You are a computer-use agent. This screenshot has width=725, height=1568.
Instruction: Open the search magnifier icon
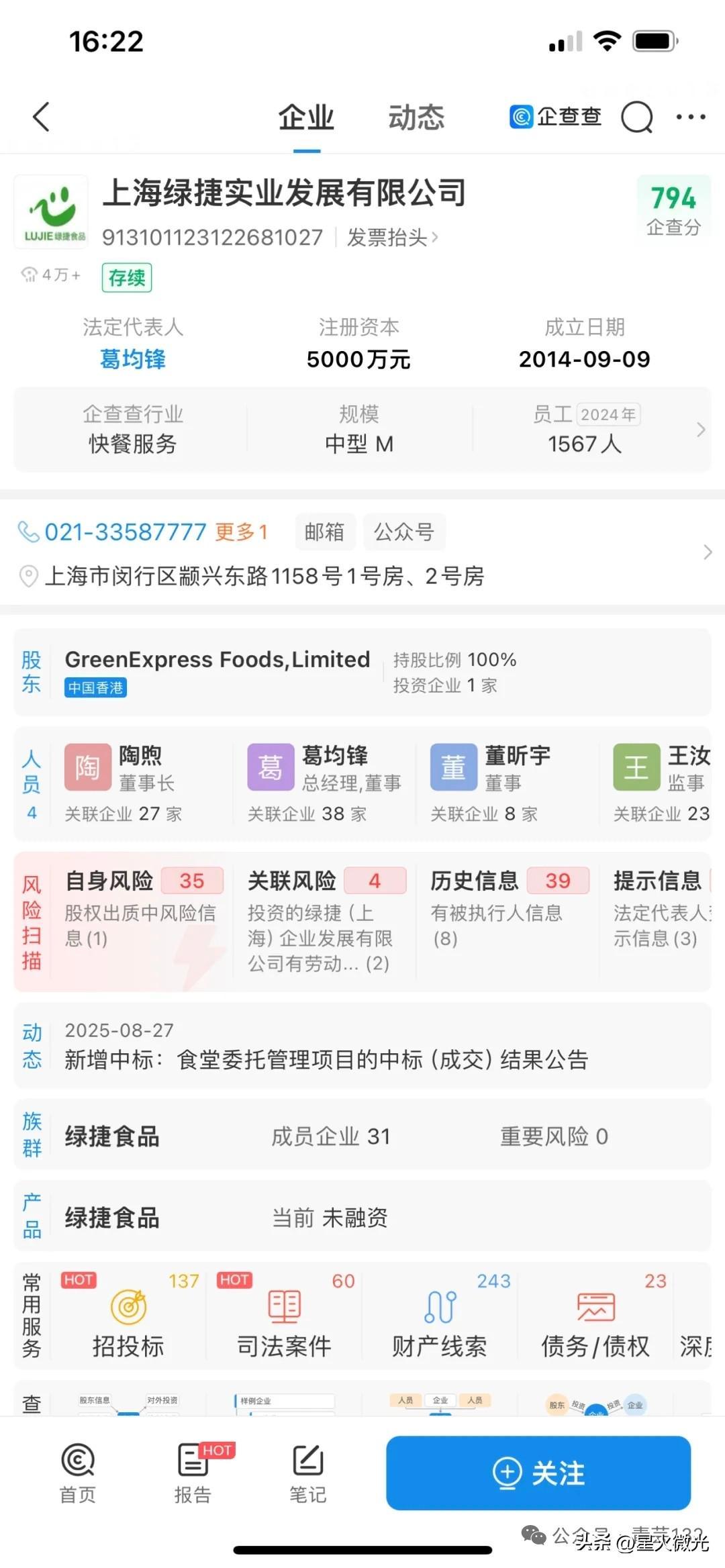pyautogui.click(x=636, y=117)
